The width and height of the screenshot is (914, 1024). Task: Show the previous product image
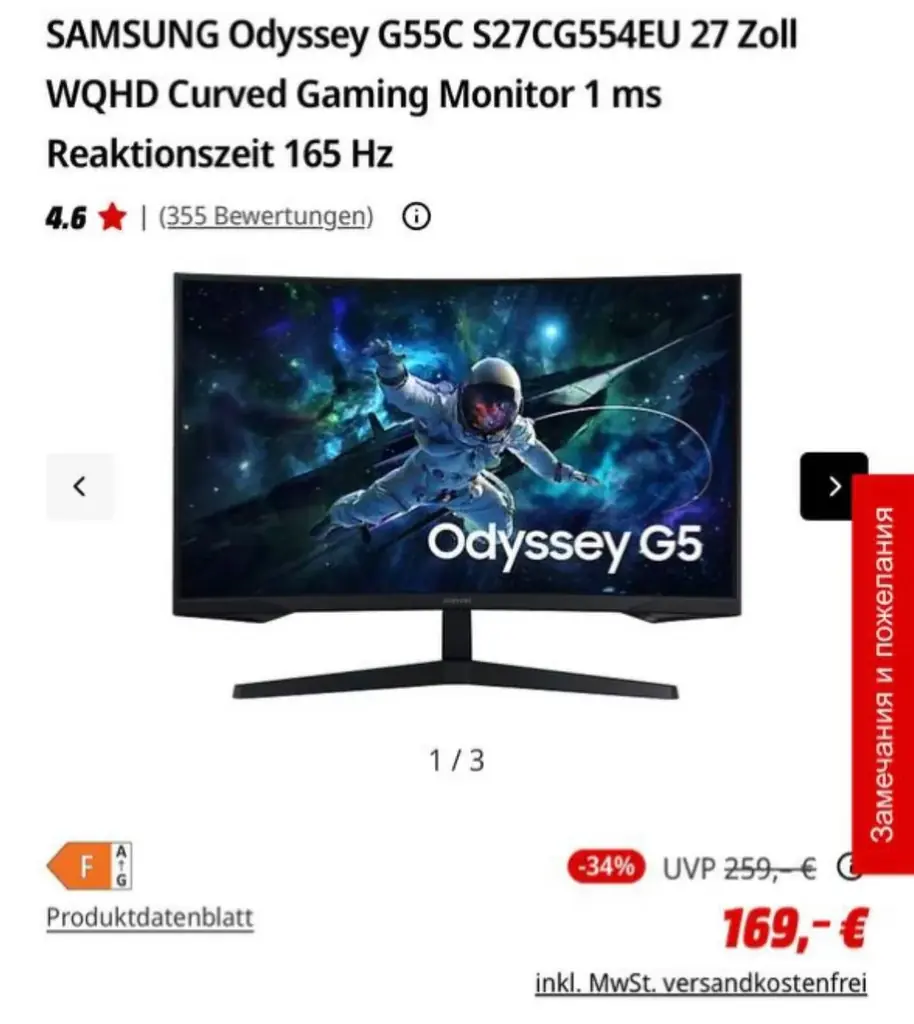tap(80, 486)
